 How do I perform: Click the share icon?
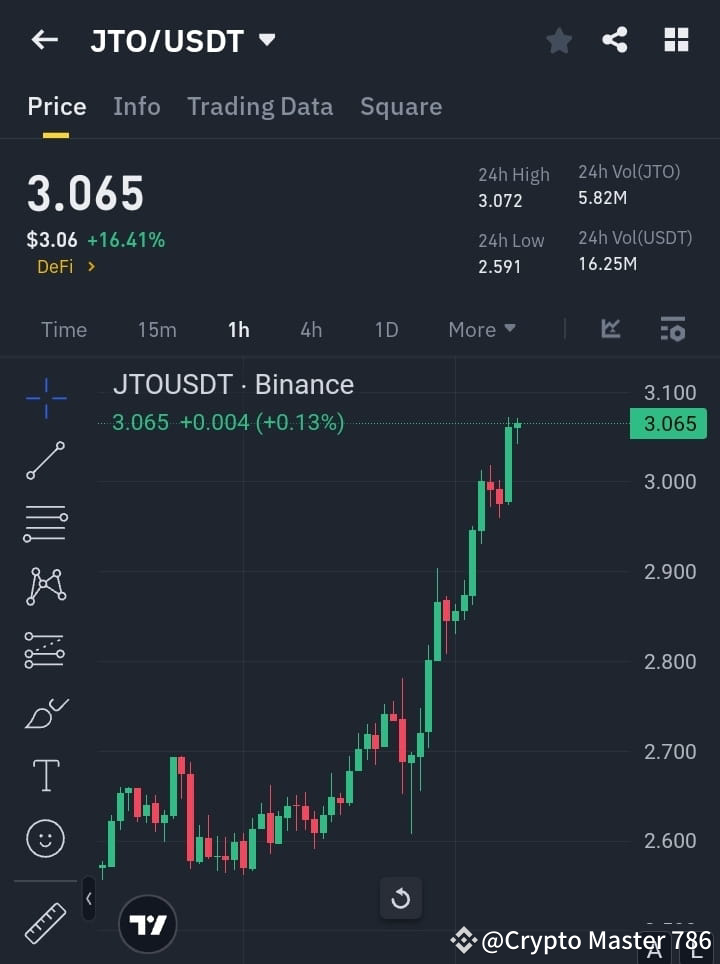[616, 40]
